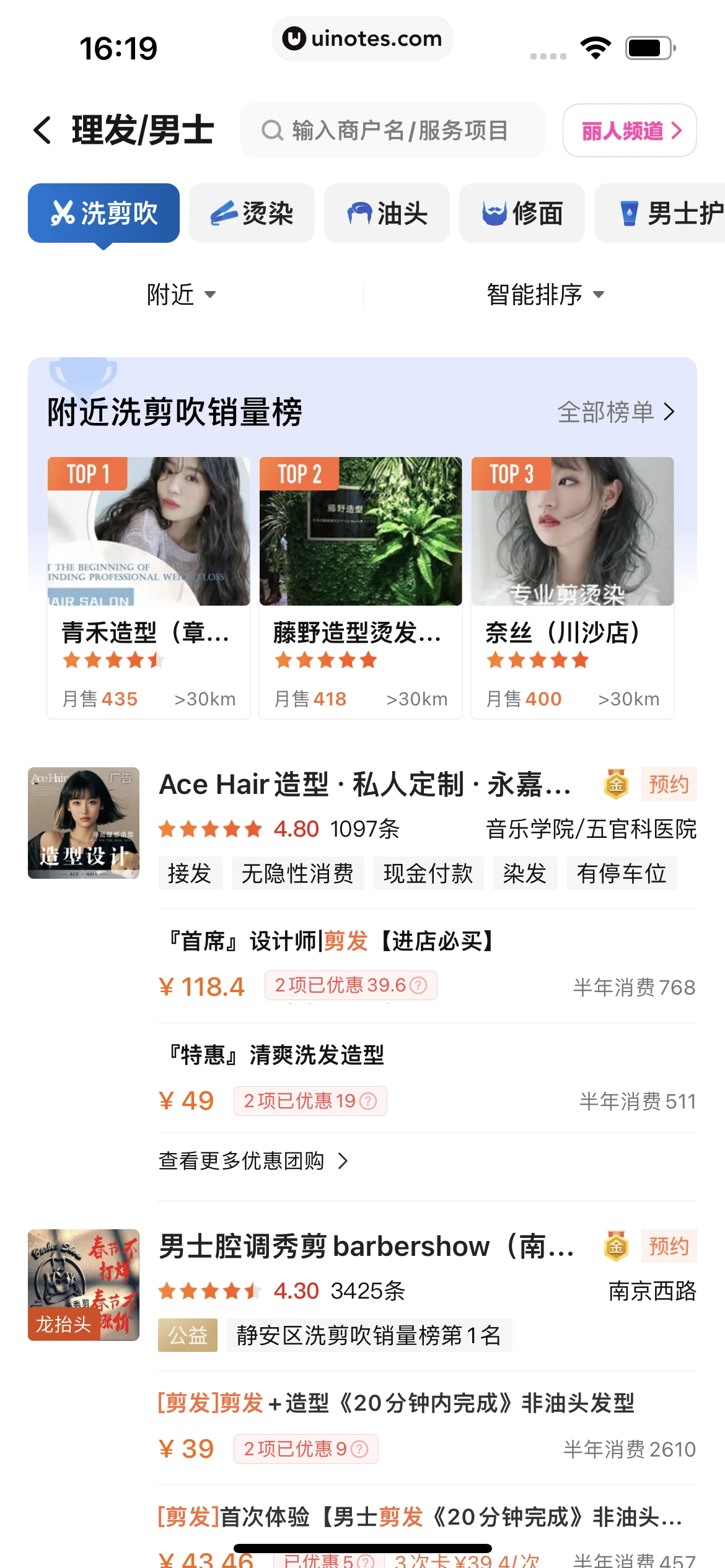Screen dimensions: 725x1568
Task: Select the 洗剪吹 category tab
Action: (104, 214)
